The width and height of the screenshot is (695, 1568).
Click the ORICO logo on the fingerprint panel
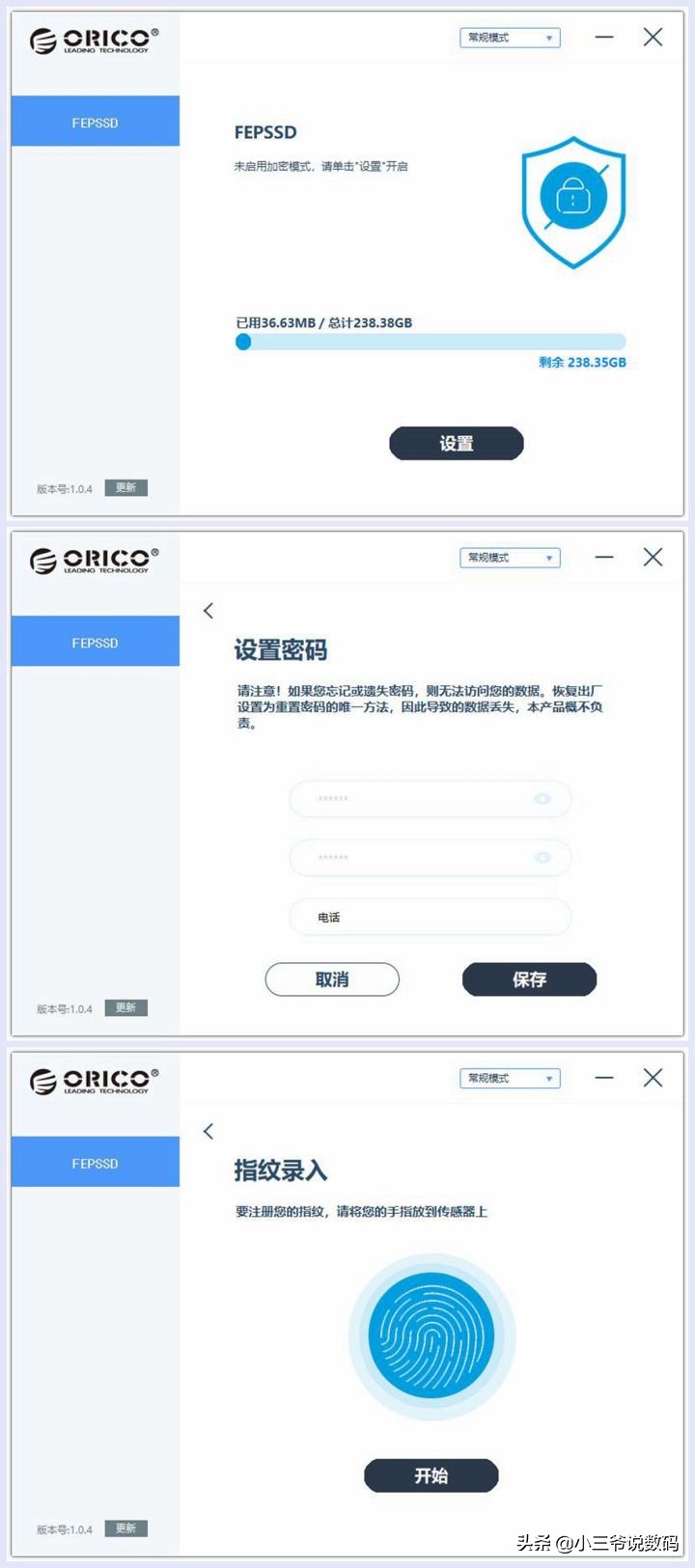pos(92,1078)
